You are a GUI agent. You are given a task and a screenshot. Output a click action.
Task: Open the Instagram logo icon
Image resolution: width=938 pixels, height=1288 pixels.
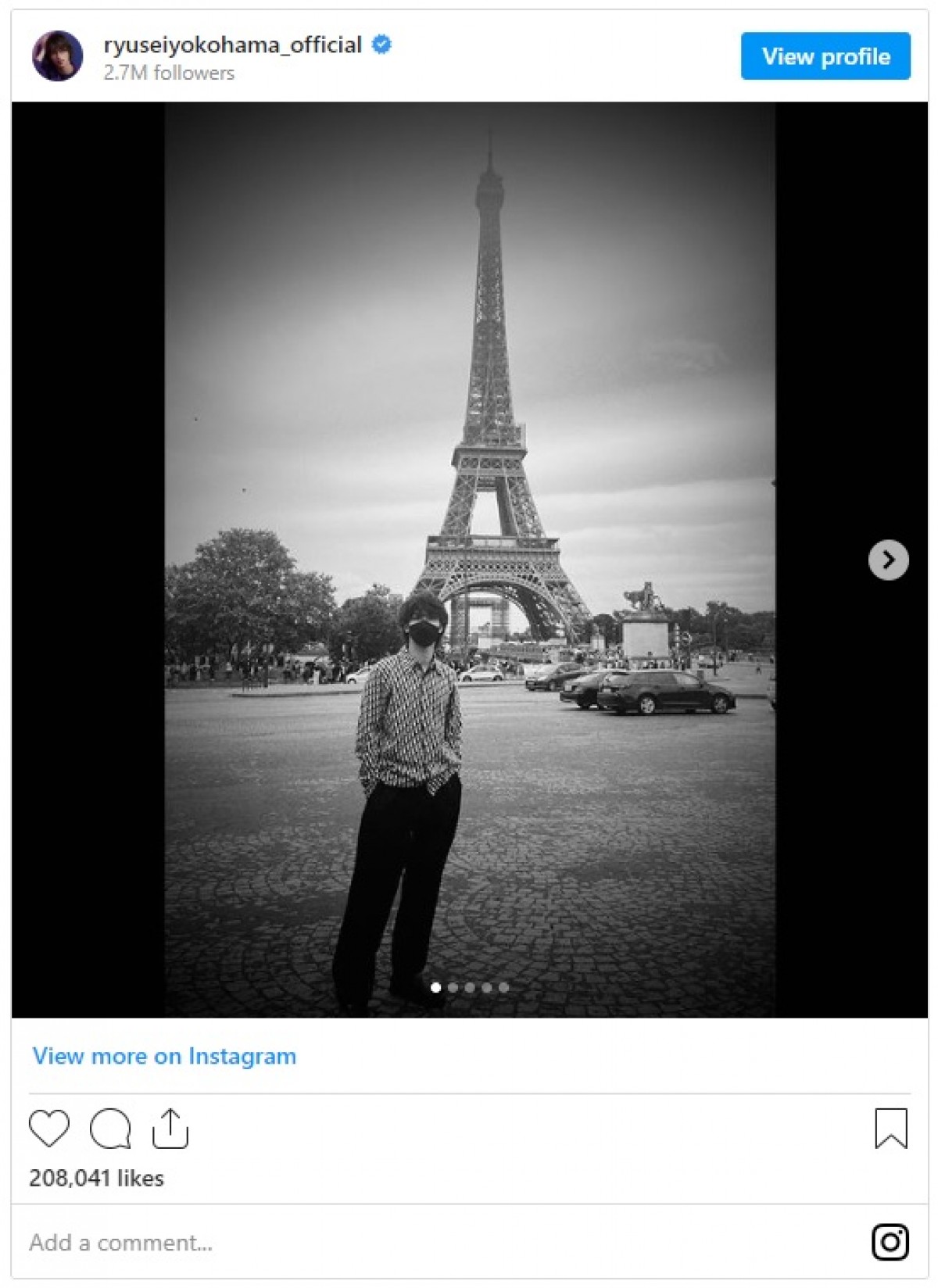[890, 1242]
